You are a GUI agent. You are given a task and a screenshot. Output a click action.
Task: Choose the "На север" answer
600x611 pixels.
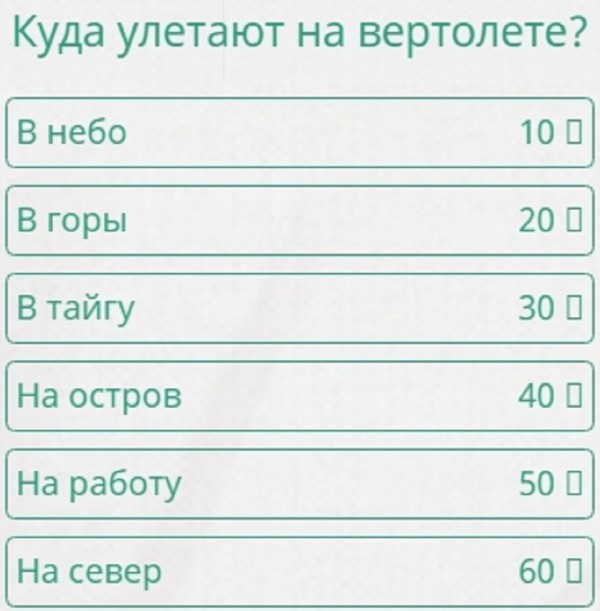pyautogui.click(x=300, y=572)
